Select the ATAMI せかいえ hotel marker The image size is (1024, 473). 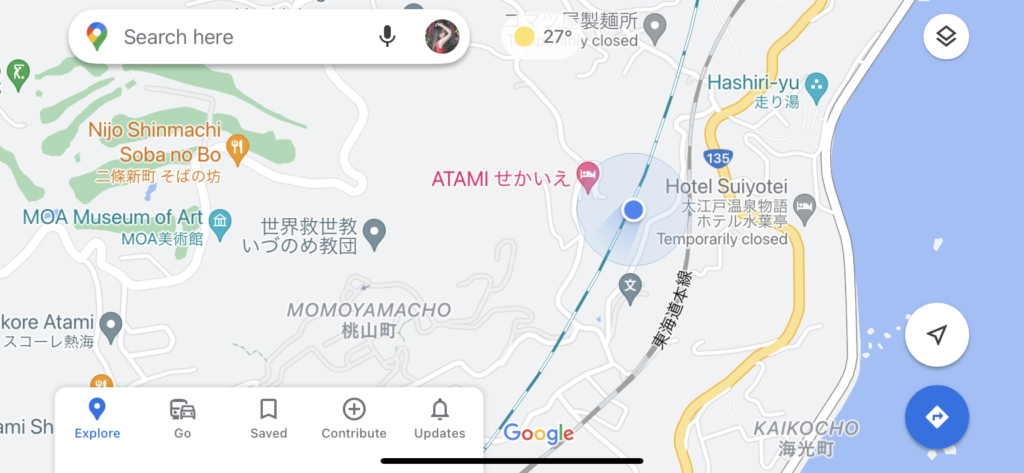(589, 178)
